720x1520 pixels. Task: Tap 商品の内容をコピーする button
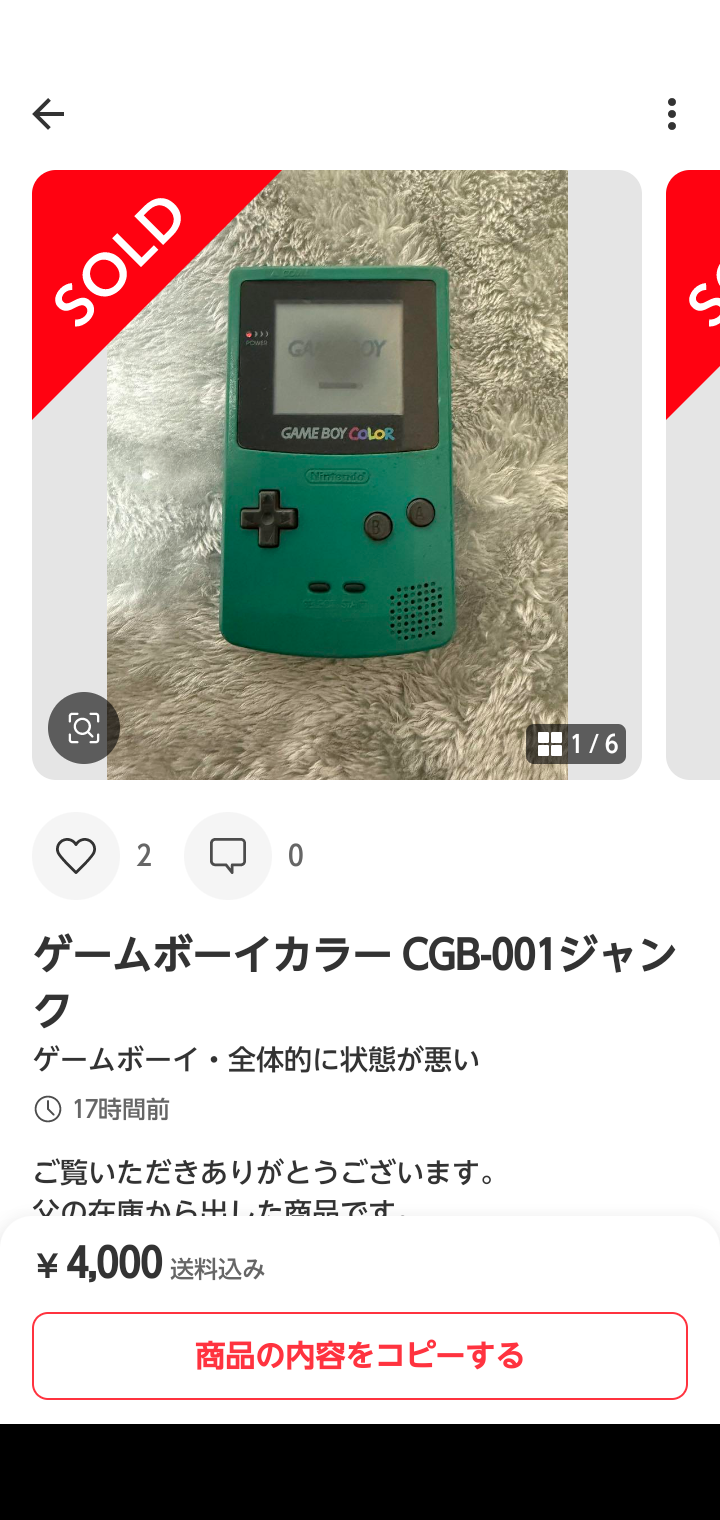[360, 1356]
